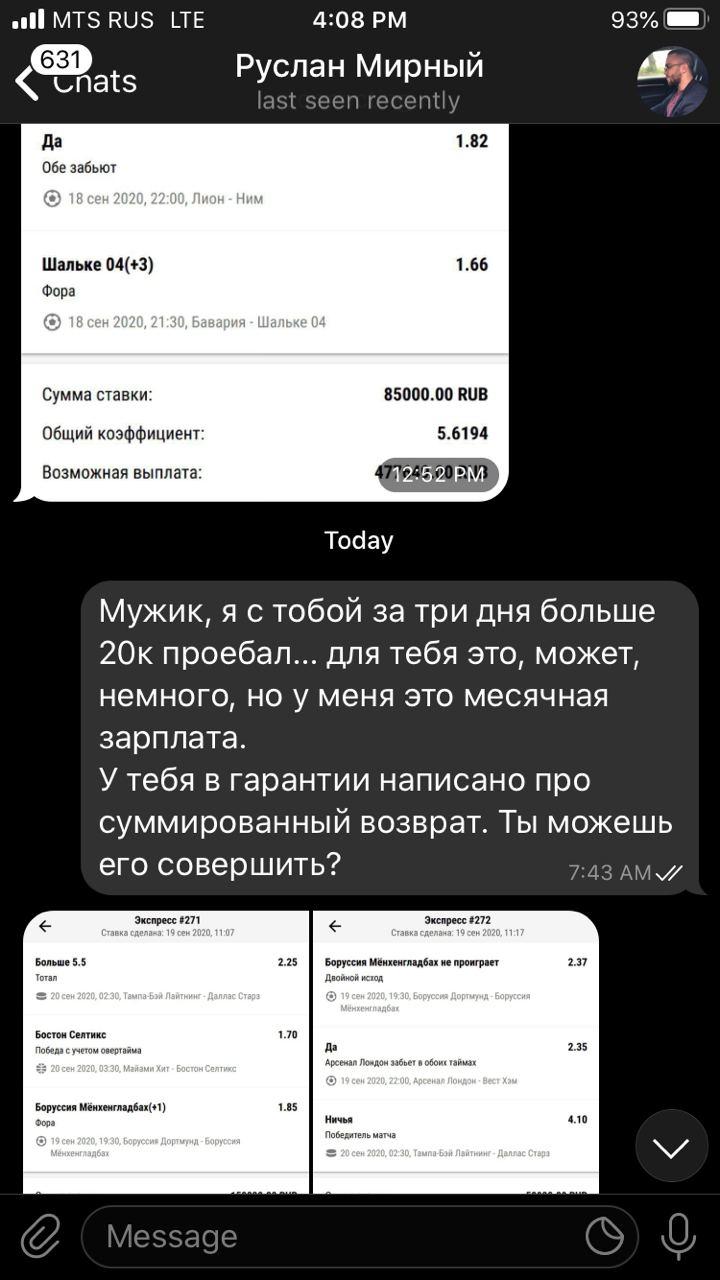720x1280 pixels.
Task: Jump to latest messages with down arrow
Action: point(672,1146)
